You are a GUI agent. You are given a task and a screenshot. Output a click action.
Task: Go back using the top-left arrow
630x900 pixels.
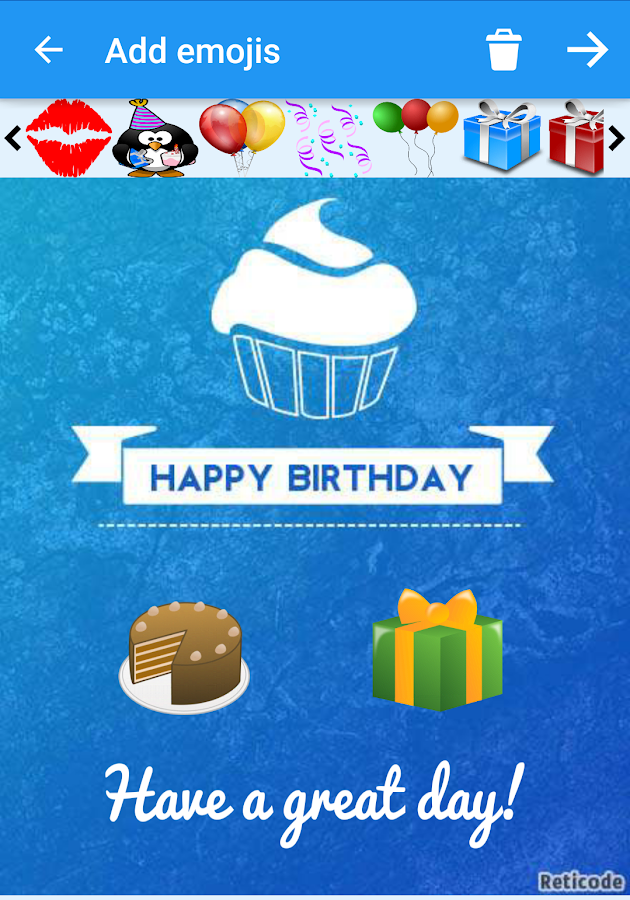tap(48, 50)
